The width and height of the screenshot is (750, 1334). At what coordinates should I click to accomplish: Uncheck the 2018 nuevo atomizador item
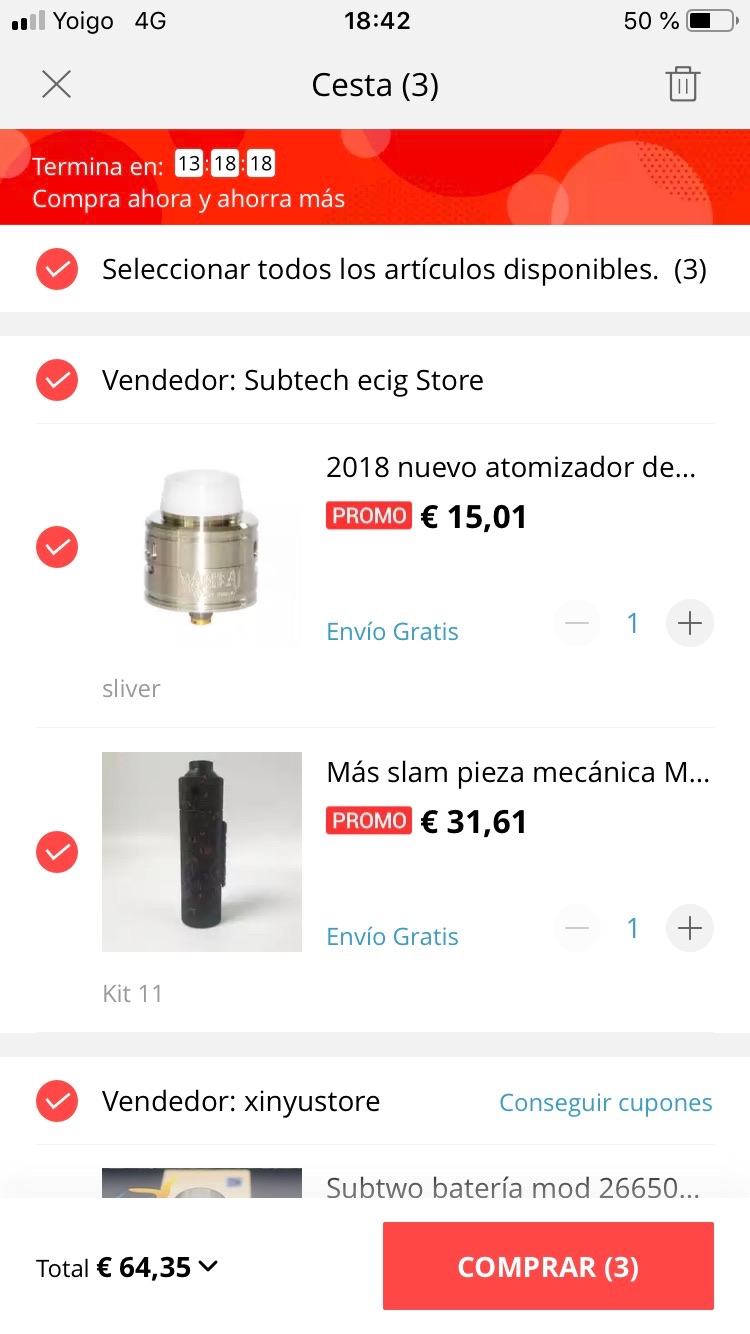pyautogui.click(x=57, y=547)
